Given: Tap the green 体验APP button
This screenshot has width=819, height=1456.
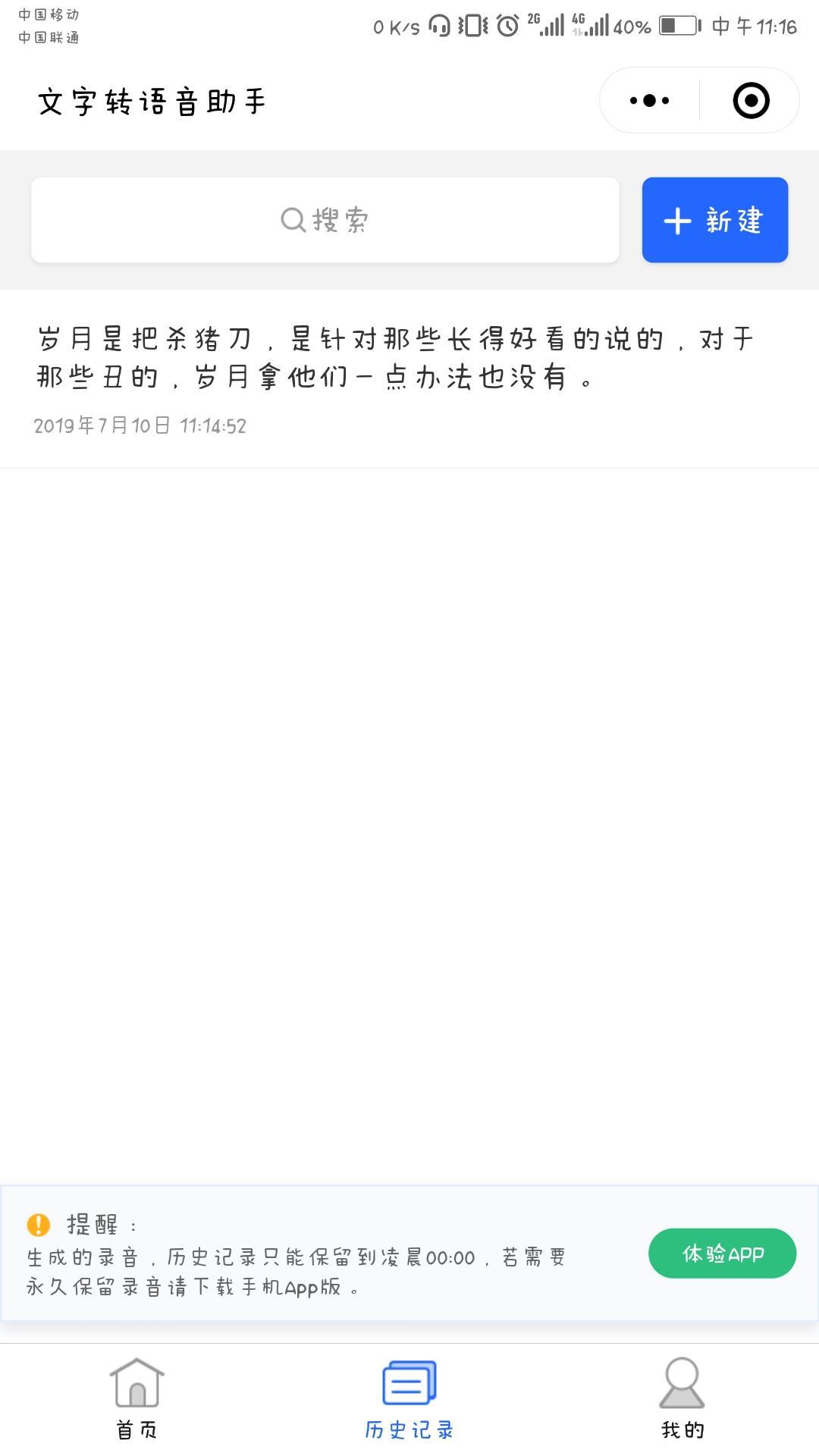Looking at the screenshot, I should [x=722, y=1254].
